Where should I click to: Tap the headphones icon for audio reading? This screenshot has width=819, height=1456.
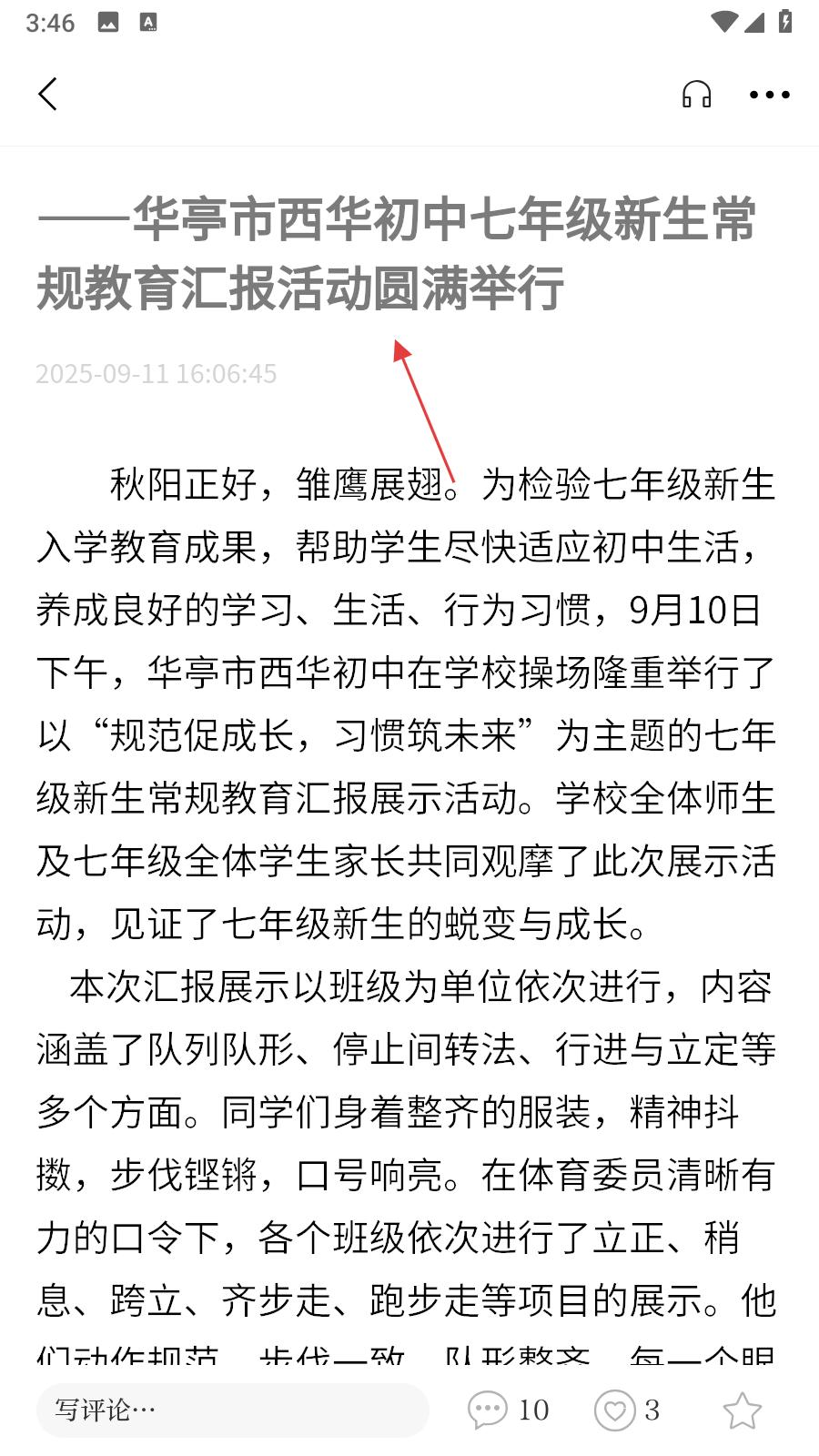point(697,94)
